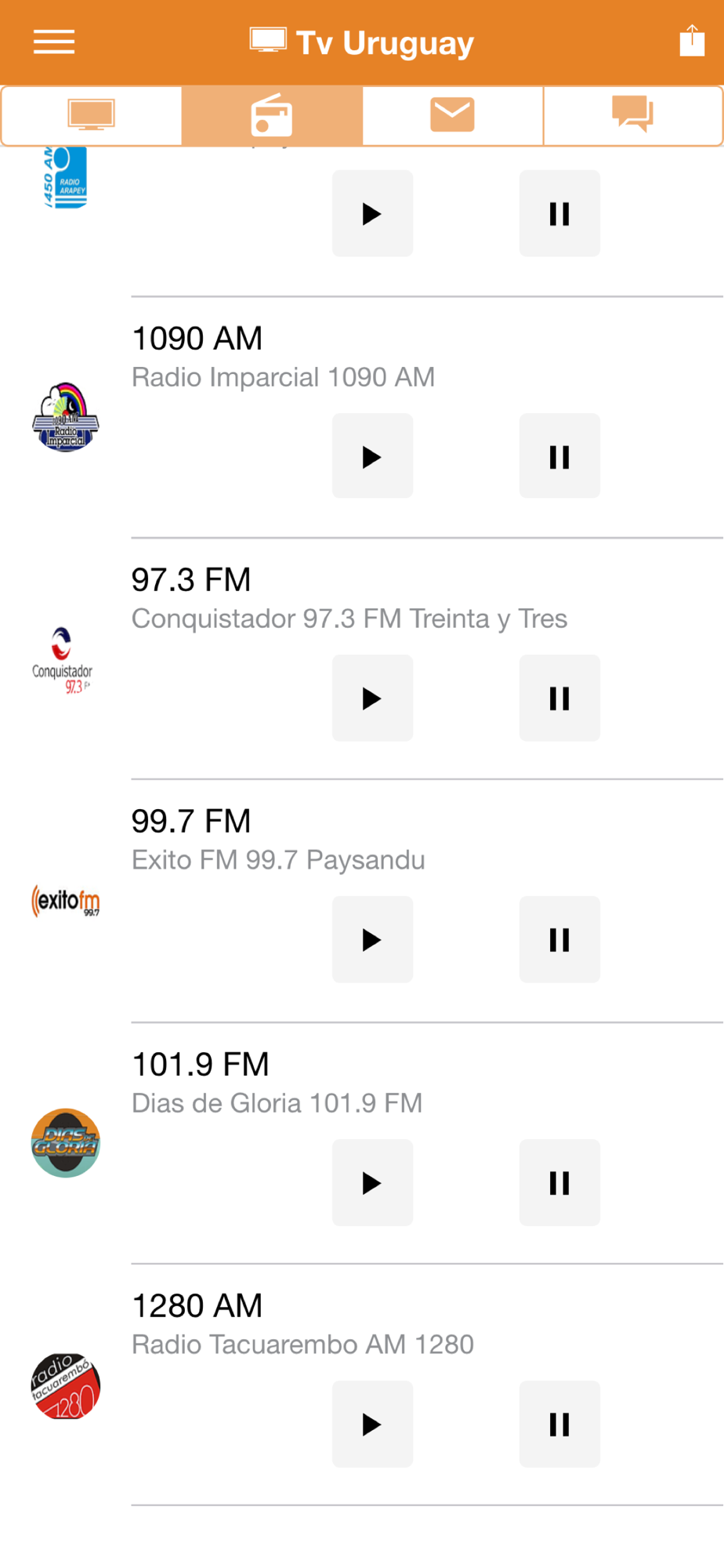Screen dimensions: 724x1568
Task: Pause Radio Imparcial 1090 AM
Action: click(559, 456)
